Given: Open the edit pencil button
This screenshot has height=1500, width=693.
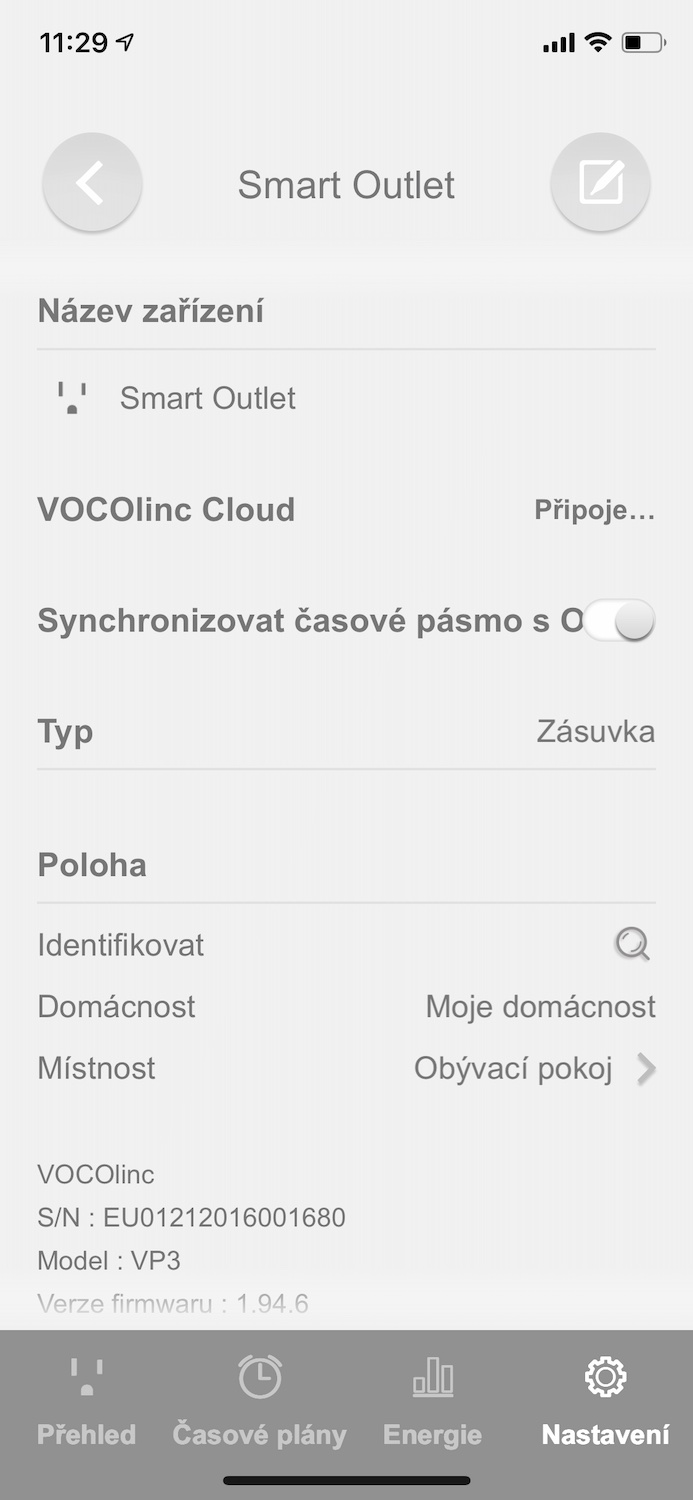Looking at the screenshot, I should tap(600, 184).
